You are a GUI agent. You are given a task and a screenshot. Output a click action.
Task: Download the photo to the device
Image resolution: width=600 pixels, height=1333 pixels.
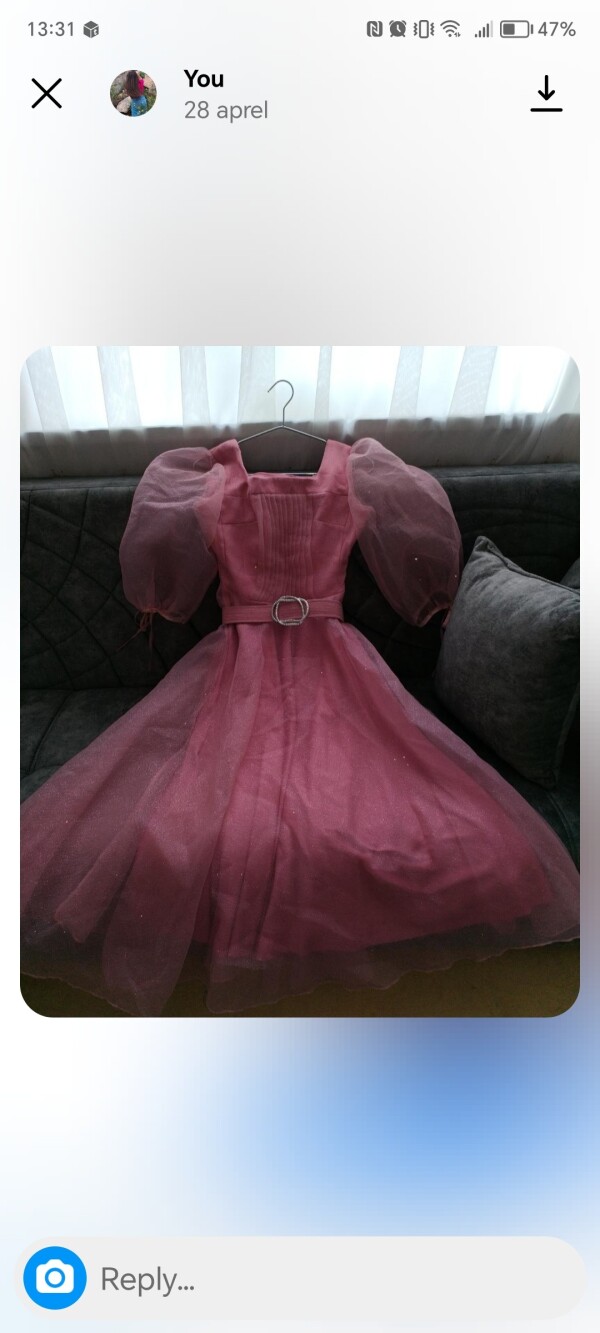[x=546, y=94]
